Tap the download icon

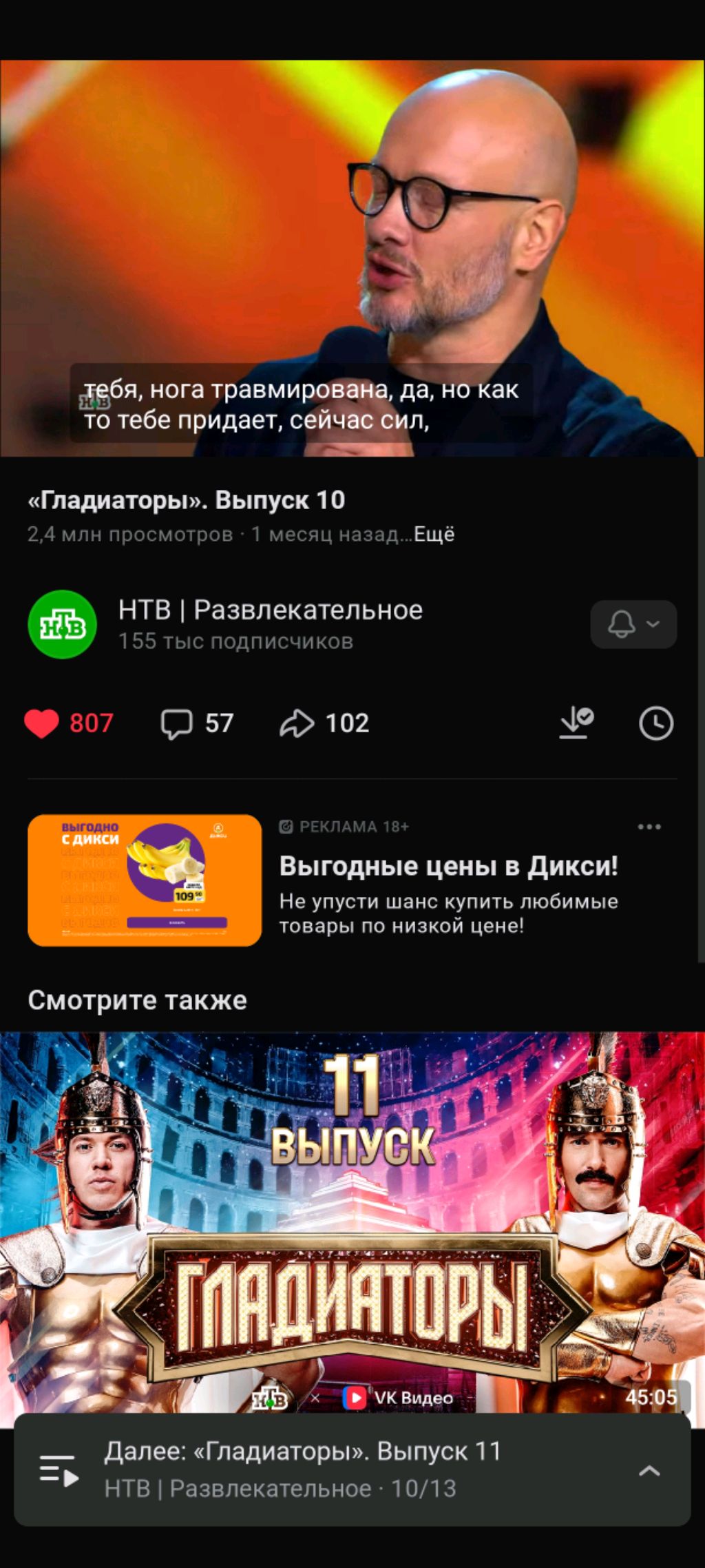pyautogui.click(x=576, y=723)
